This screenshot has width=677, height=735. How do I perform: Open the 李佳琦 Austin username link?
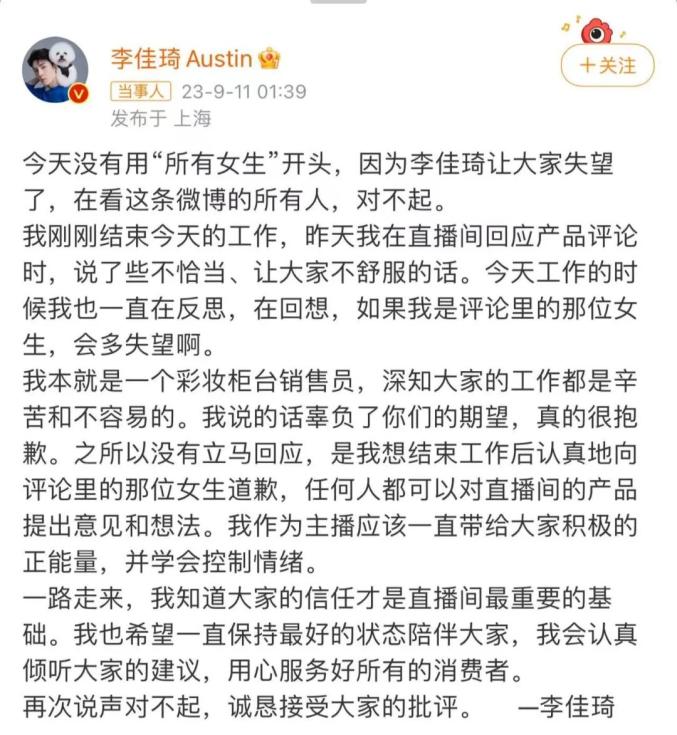(181, 59)
